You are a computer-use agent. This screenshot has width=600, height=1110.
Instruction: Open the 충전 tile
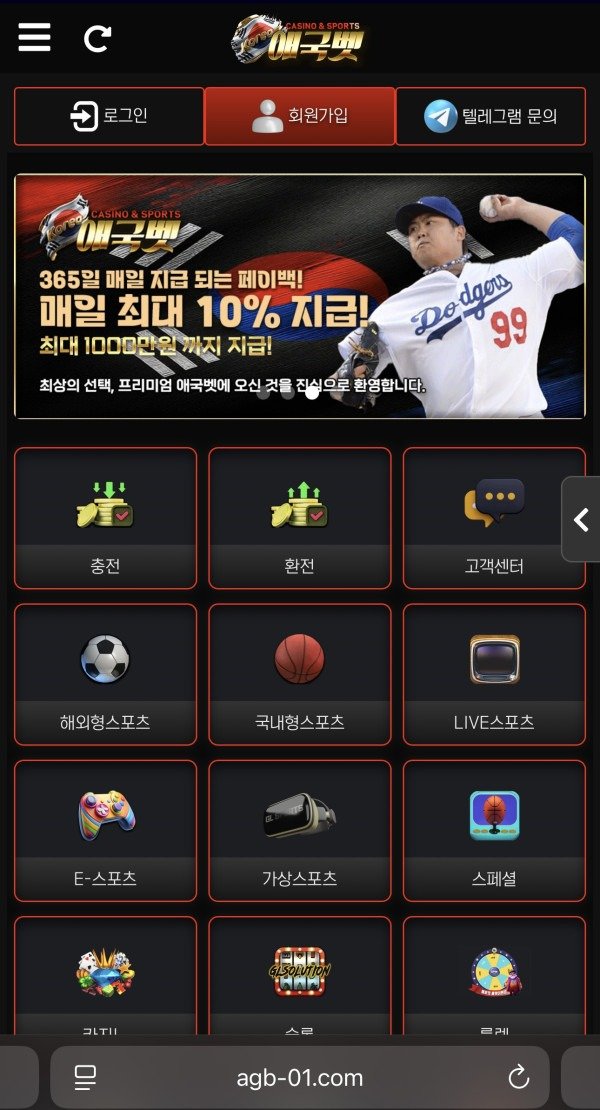pyautogui.click(x=105, y=517)
